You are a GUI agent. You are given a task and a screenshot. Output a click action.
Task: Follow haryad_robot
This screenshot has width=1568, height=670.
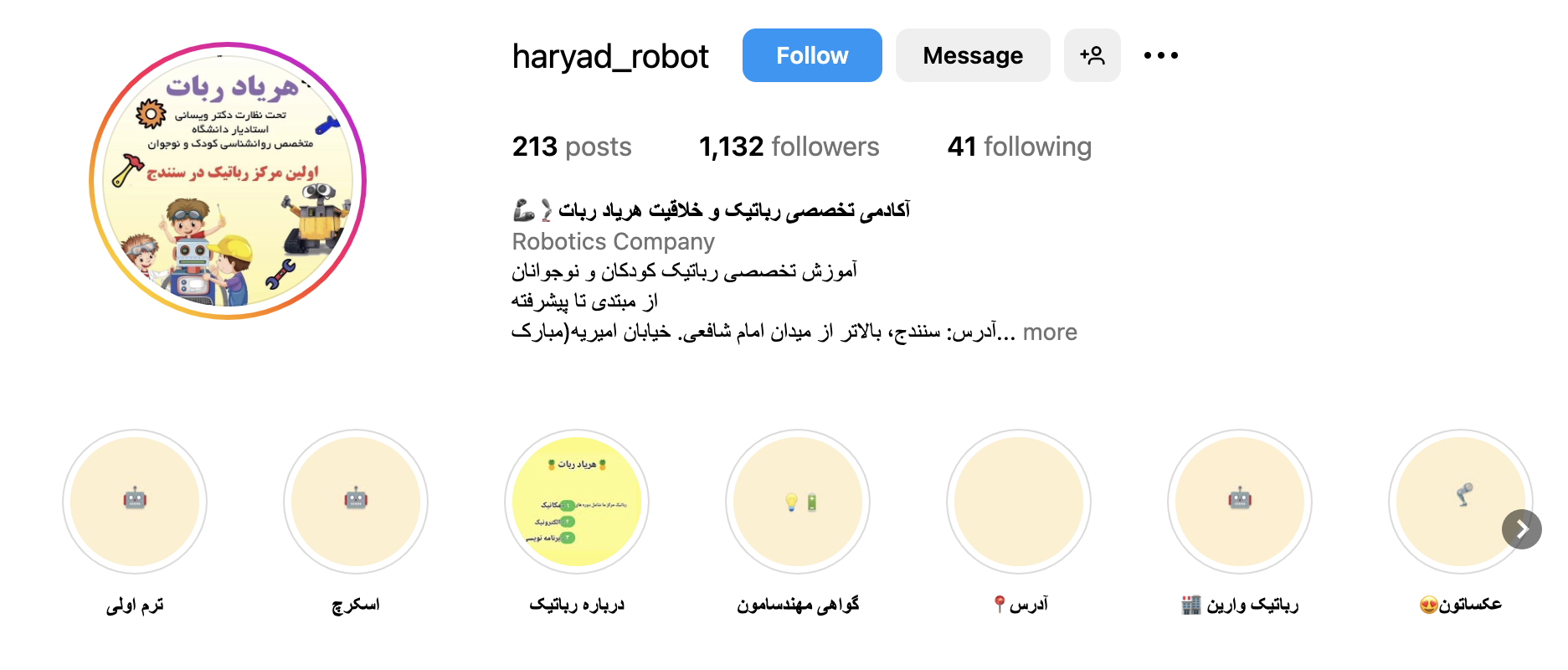pos(811,55)
